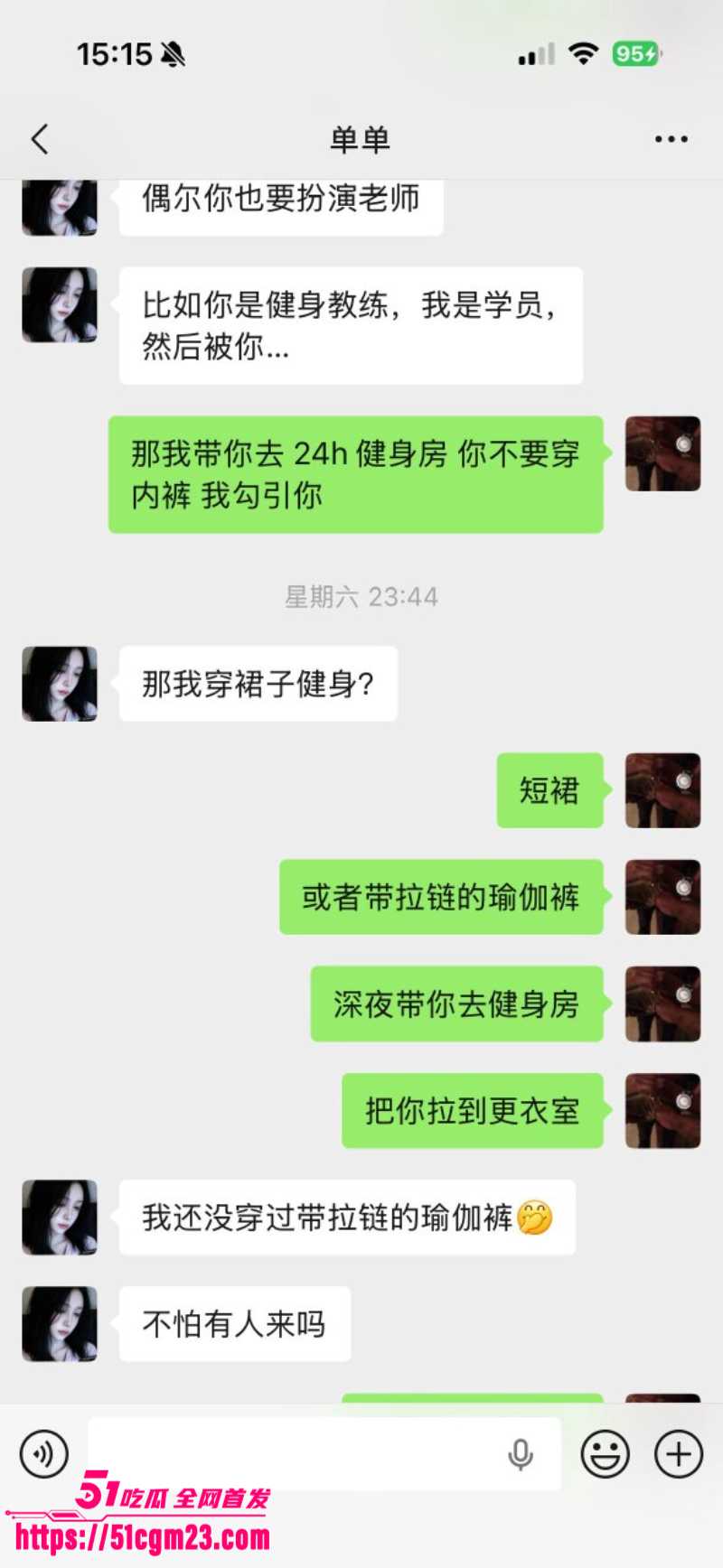Open contact avatar beside 不怕有人来吗

[x=60, y=1324]
